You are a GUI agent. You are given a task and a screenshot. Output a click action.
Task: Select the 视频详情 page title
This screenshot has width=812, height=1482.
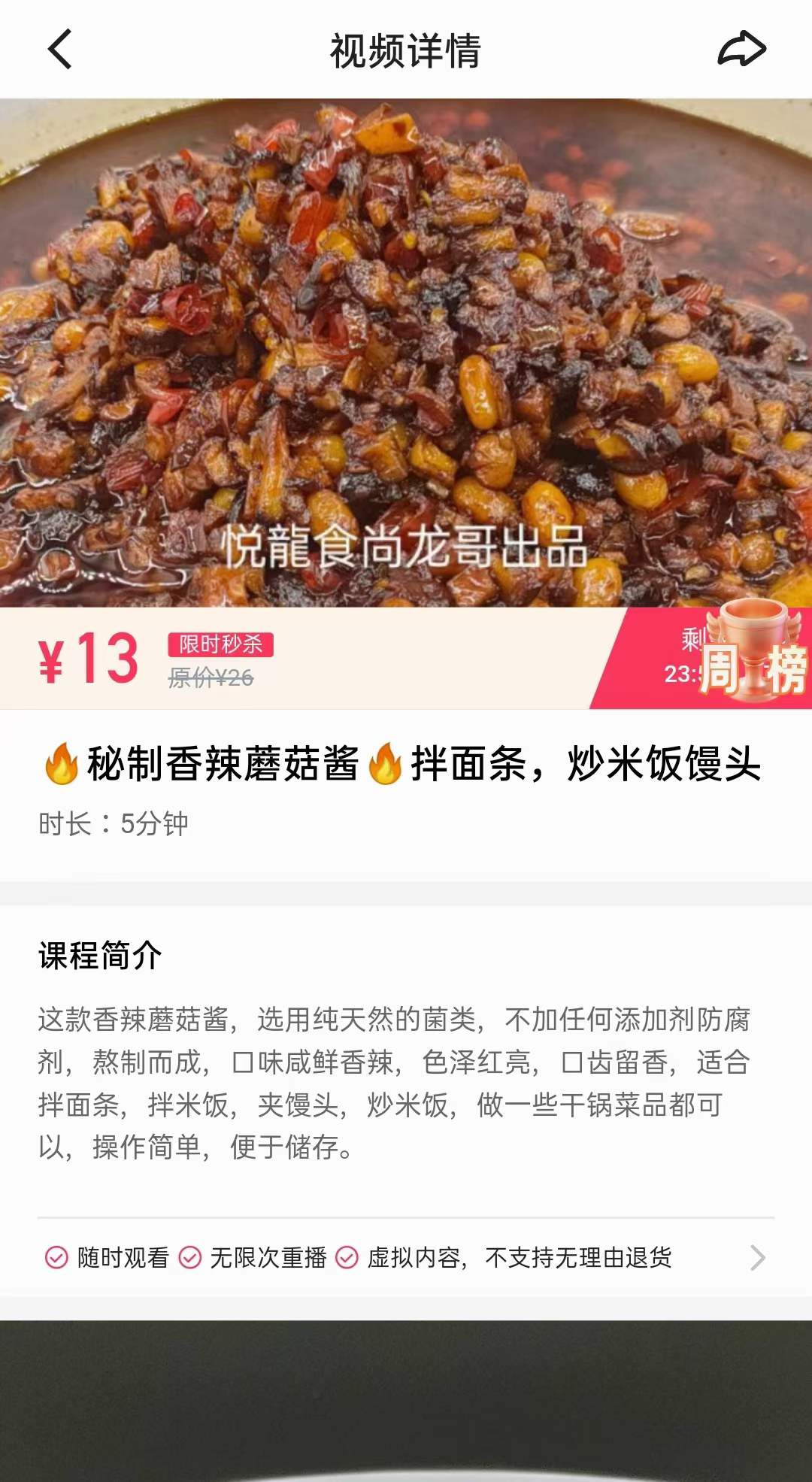tap(406, 50)
